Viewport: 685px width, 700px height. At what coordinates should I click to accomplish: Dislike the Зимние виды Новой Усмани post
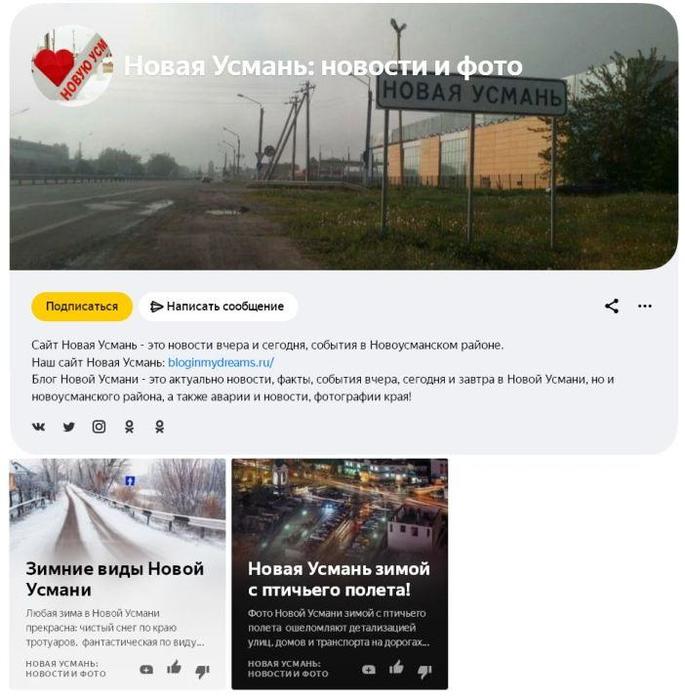pyautogui.click(x=202, y=669)
